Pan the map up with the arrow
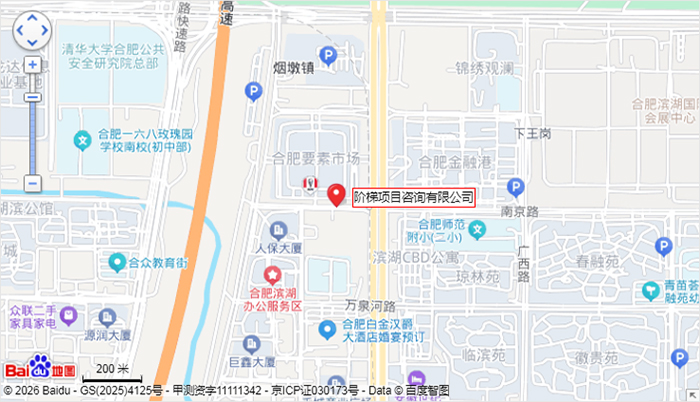The width and height of the screenshot is (700, 402). (x=32, y=20)
